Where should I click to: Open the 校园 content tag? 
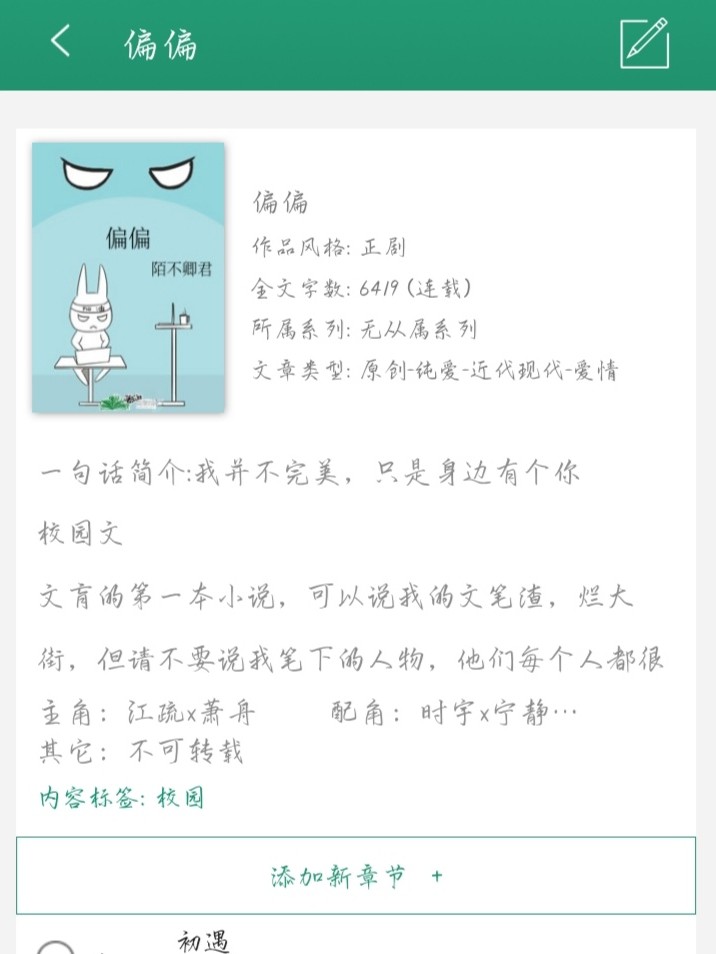(181, 798)
